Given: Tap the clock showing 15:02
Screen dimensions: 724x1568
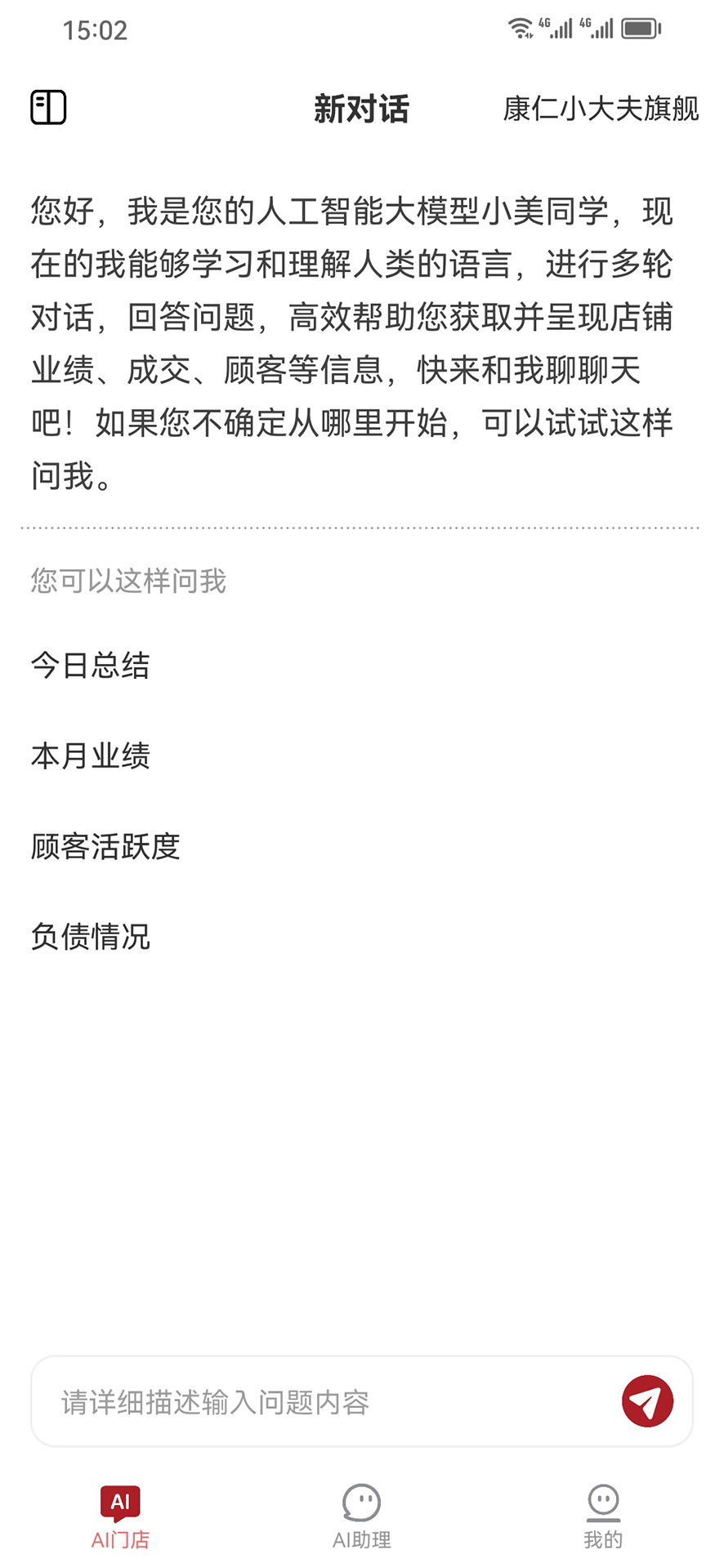Looking at the screenshot, I should coord(94,31).
